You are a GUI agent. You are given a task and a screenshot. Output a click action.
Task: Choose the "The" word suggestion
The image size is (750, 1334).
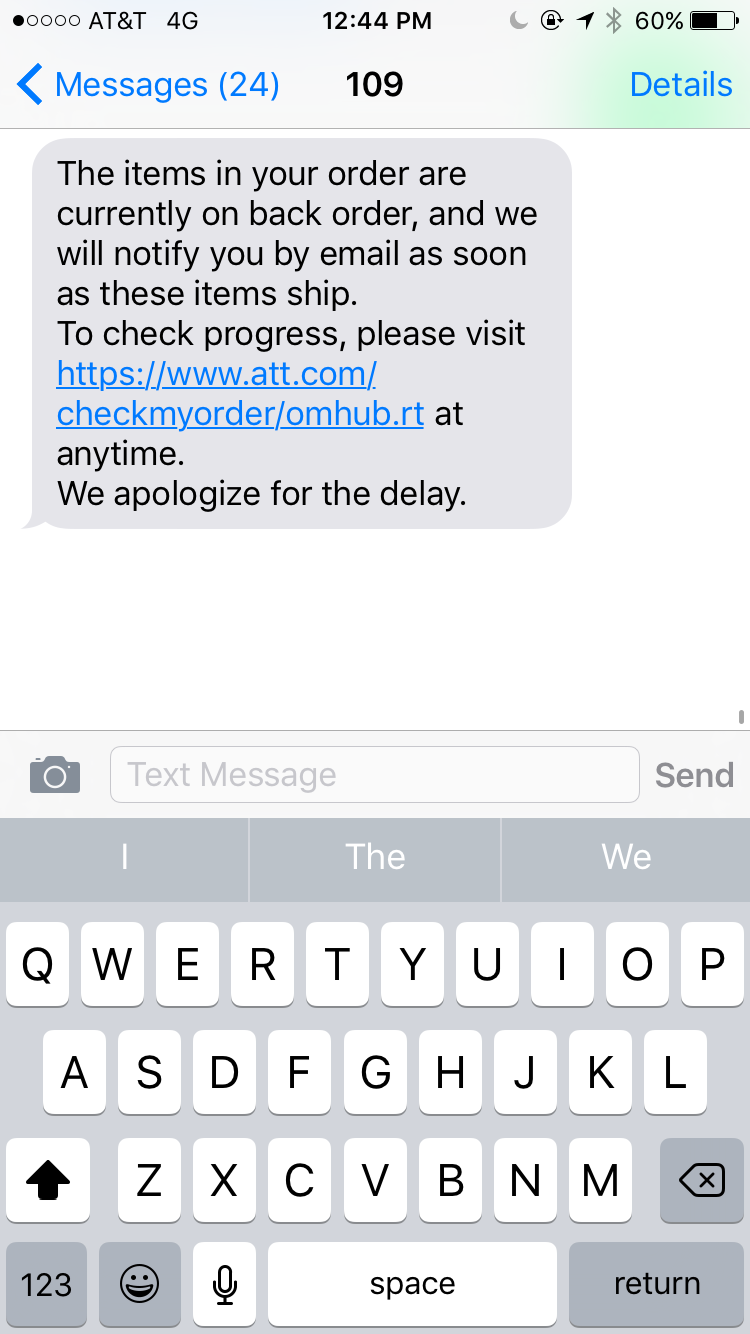[x=375, y=857]
